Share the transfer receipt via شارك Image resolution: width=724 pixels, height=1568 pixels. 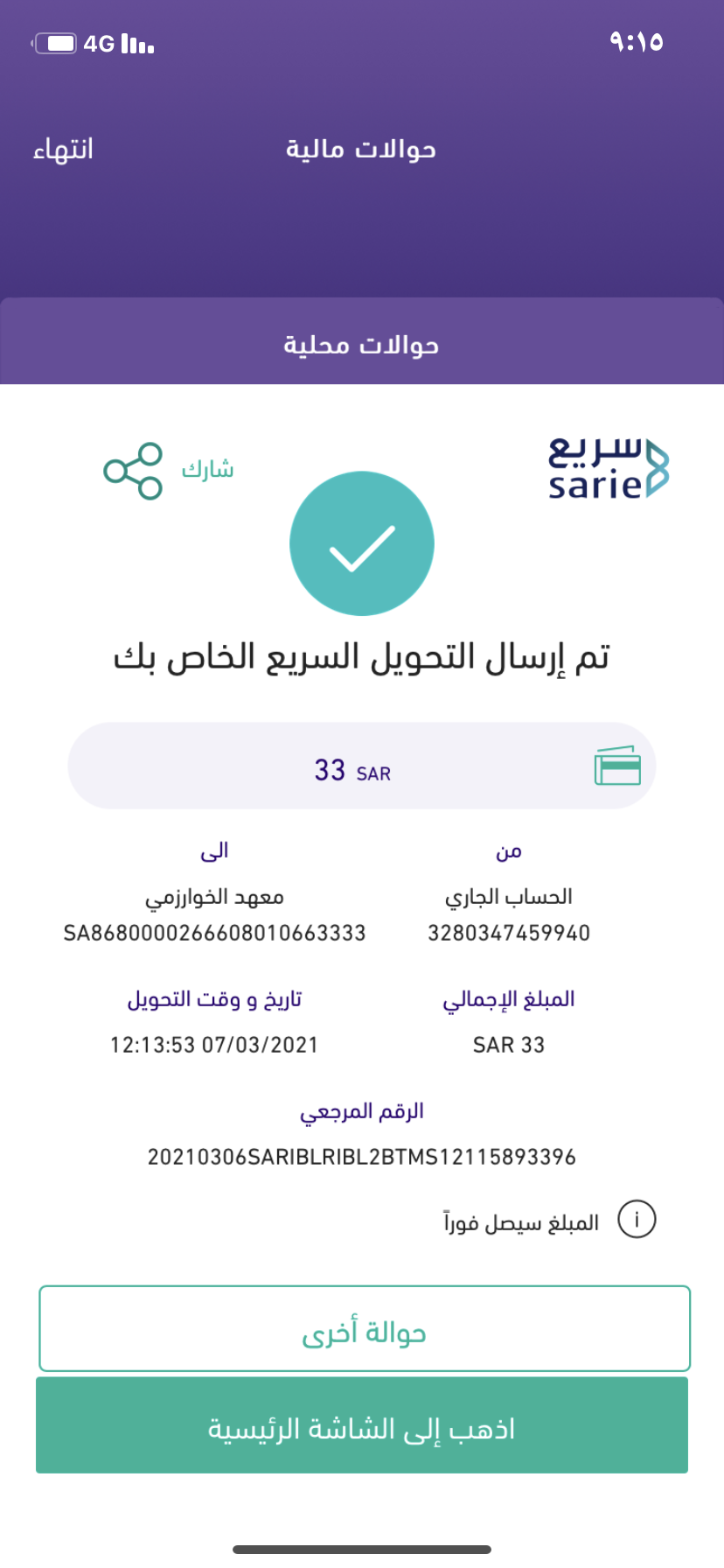(x=168, y=471)
